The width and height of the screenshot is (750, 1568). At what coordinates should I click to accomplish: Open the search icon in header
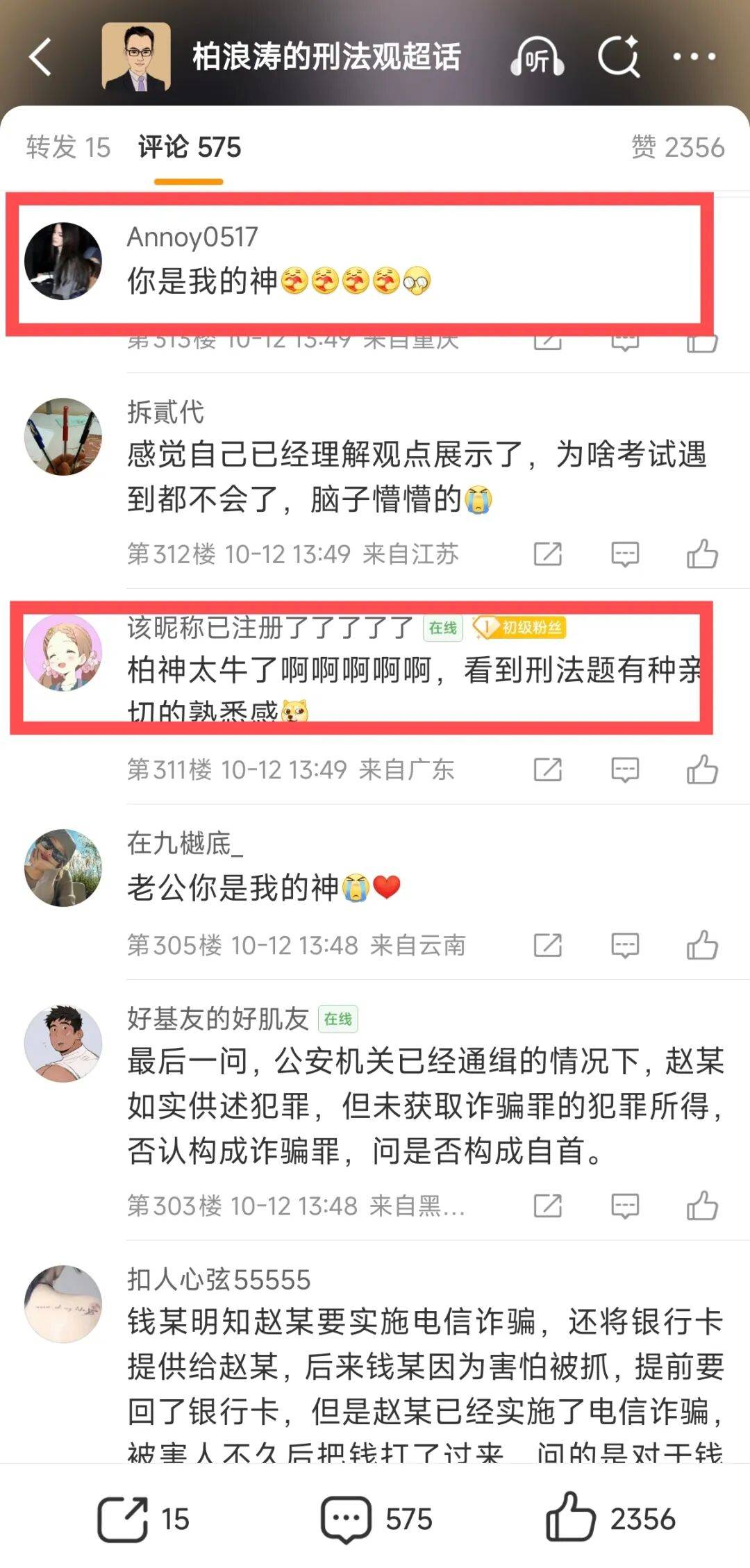tap(619, 56)
